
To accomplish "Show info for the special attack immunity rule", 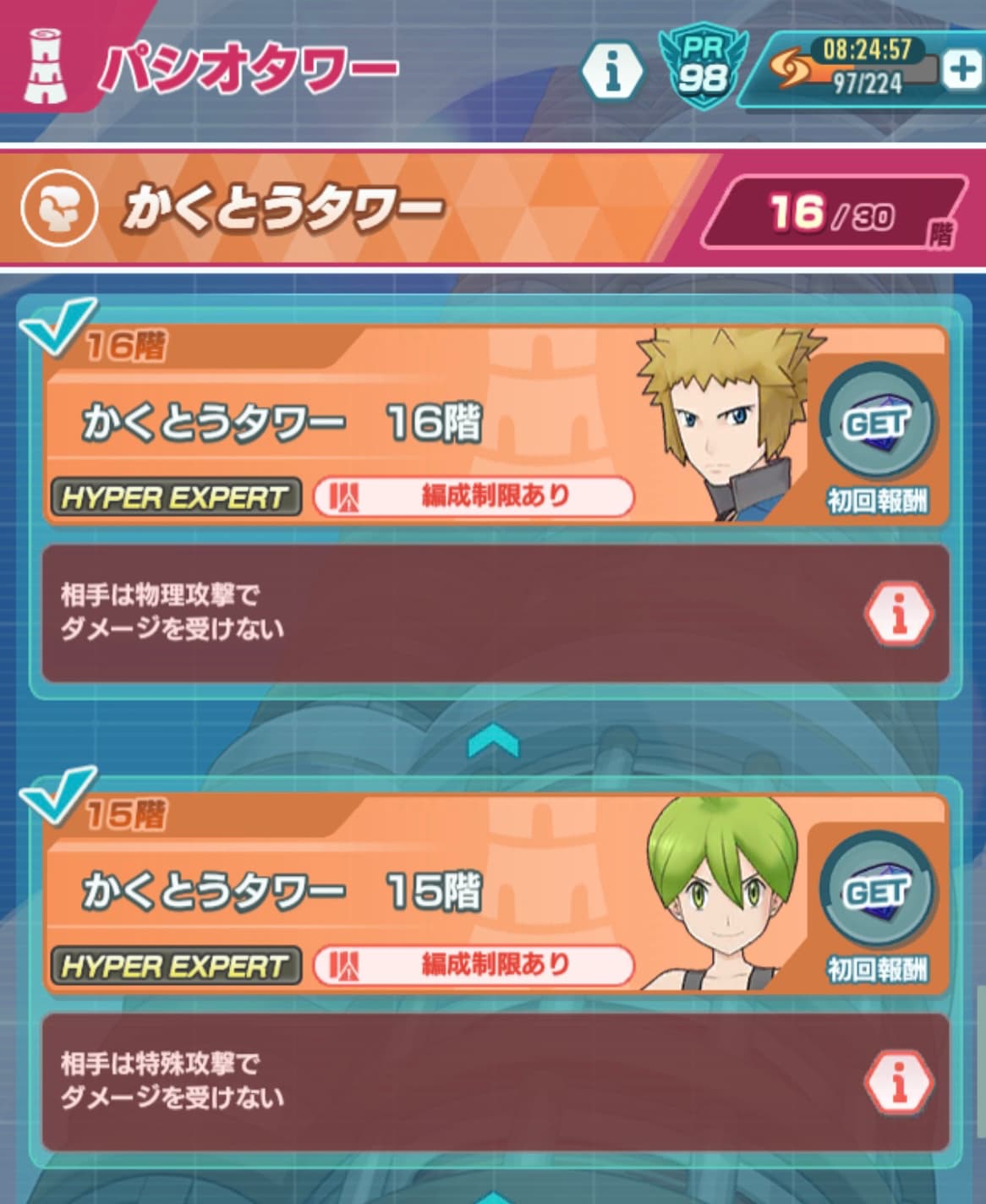I will pyautogui.click(x=898, y=1081).
